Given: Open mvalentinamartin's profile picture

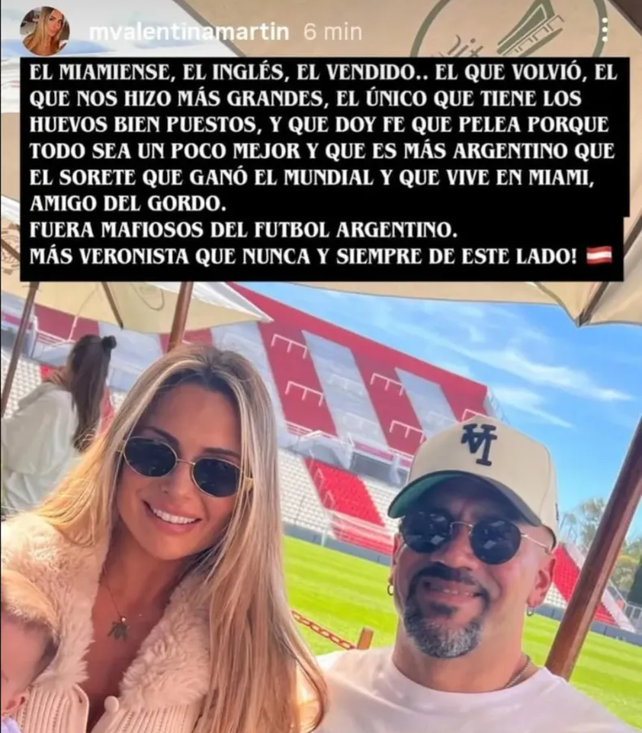Looking at the screenshot, I should click(45, 31).
